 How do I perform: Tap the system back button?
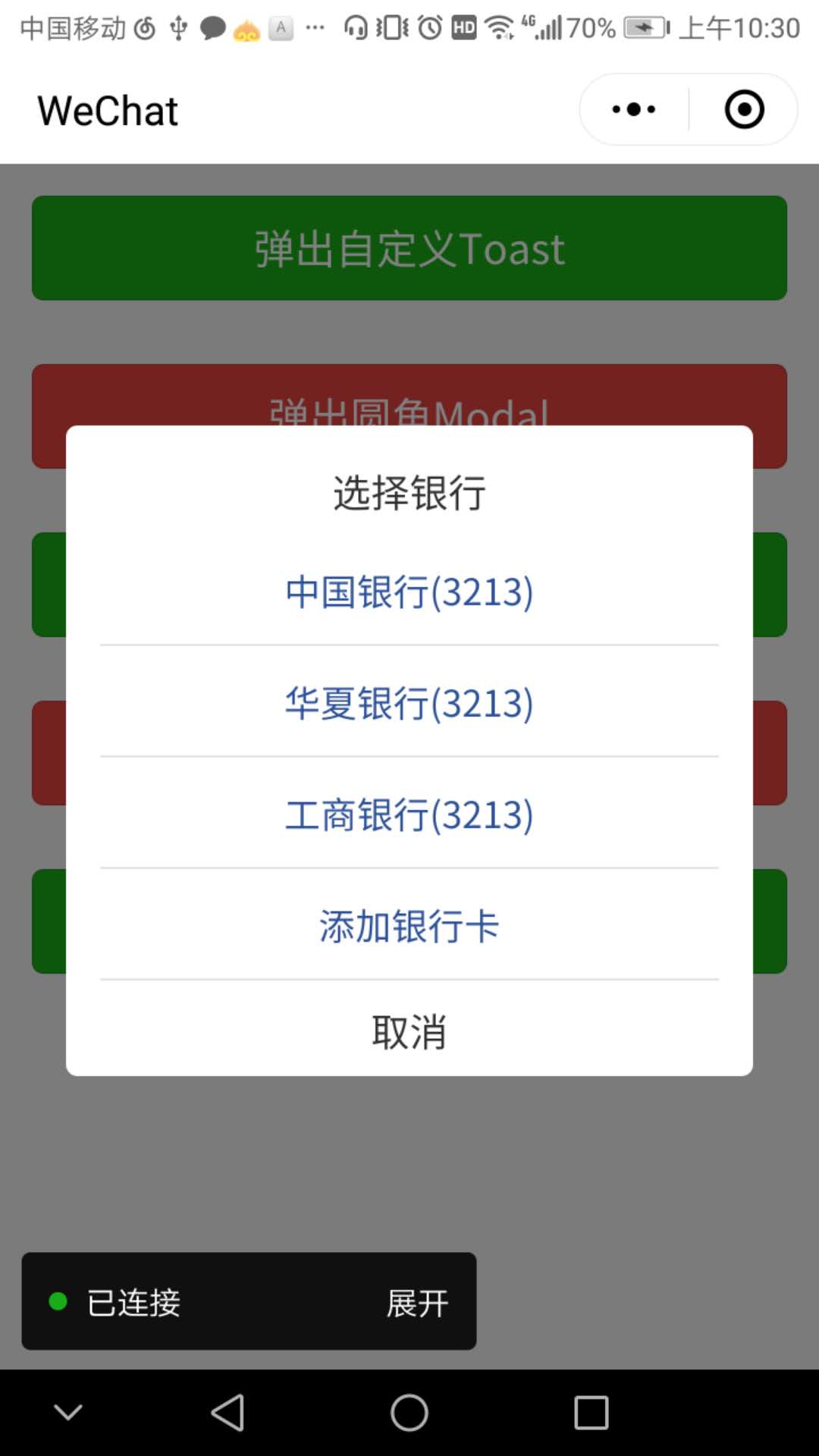227,1413
